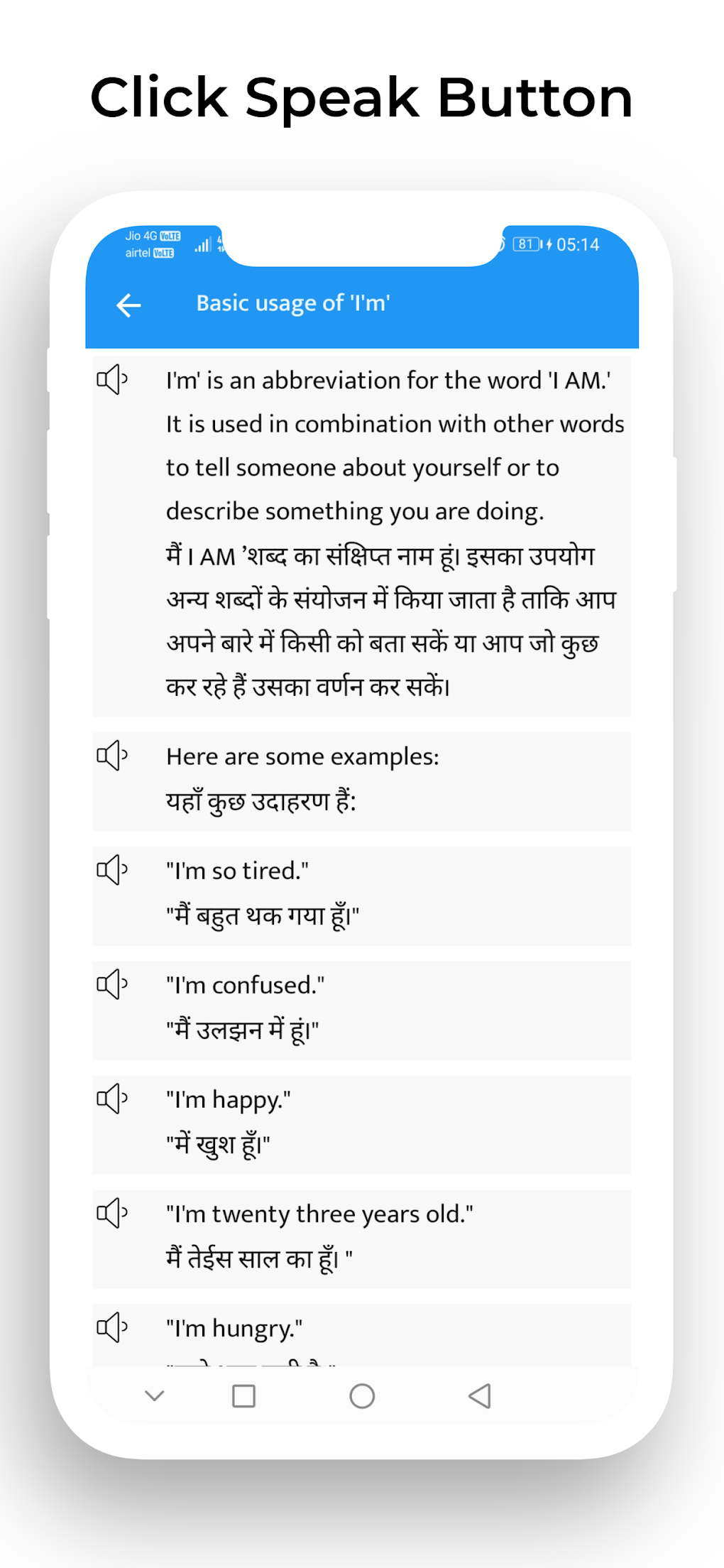Viewport: 724px width, 1568px height.
Task: Tap the back arrow in the blue header
Action: (128, 305)
